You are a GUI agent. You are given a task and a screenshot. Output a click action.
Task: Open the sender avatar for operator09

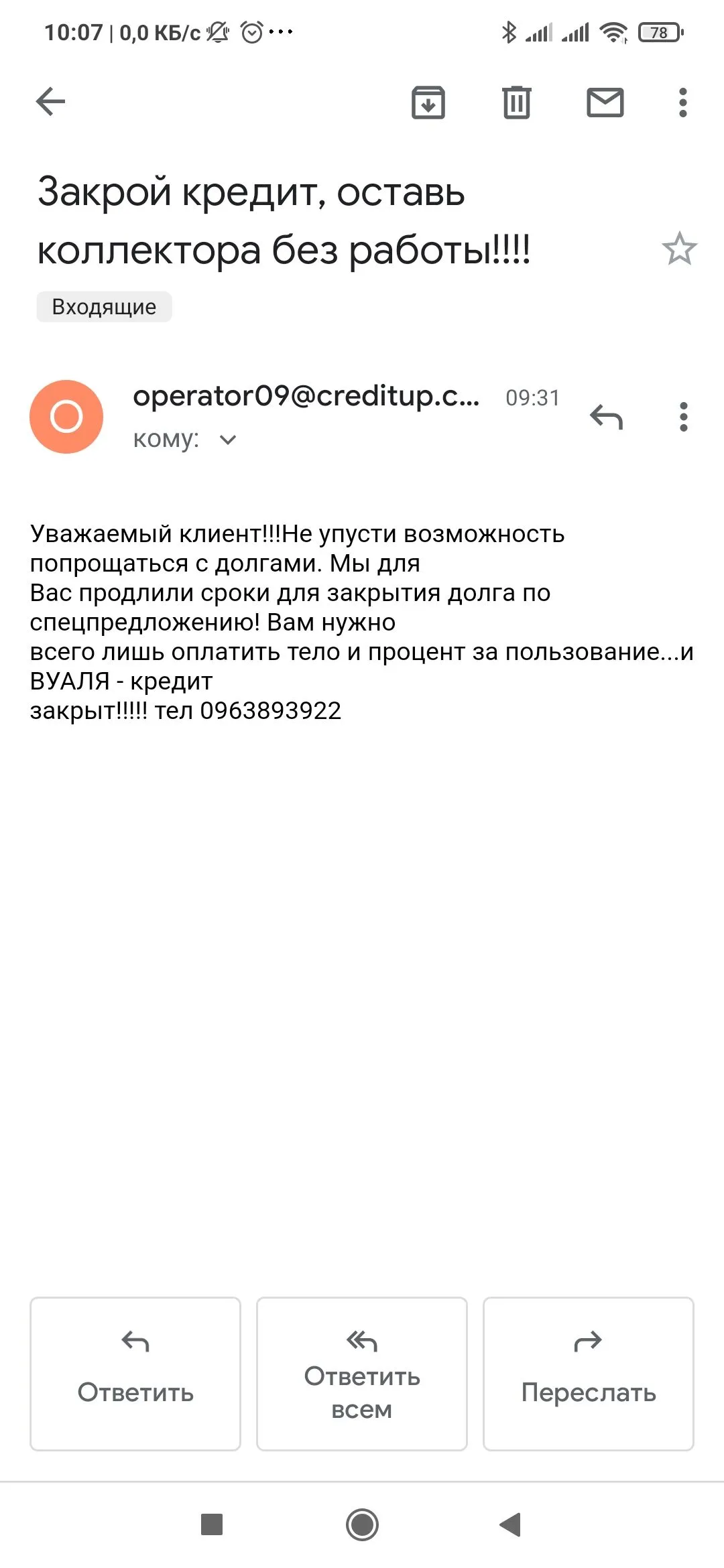[x=66, y=417]
